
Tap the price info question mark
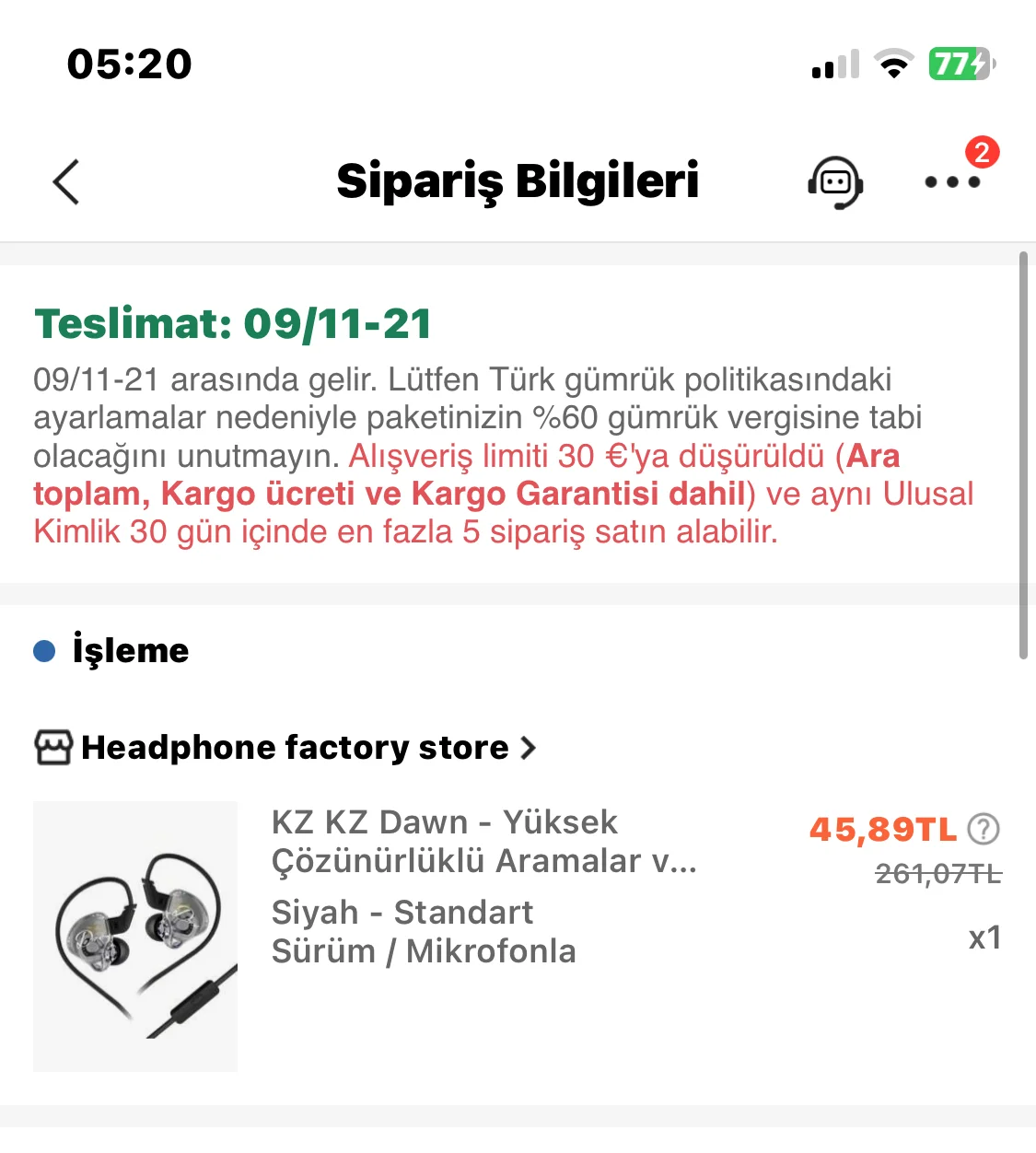[984, 829]
